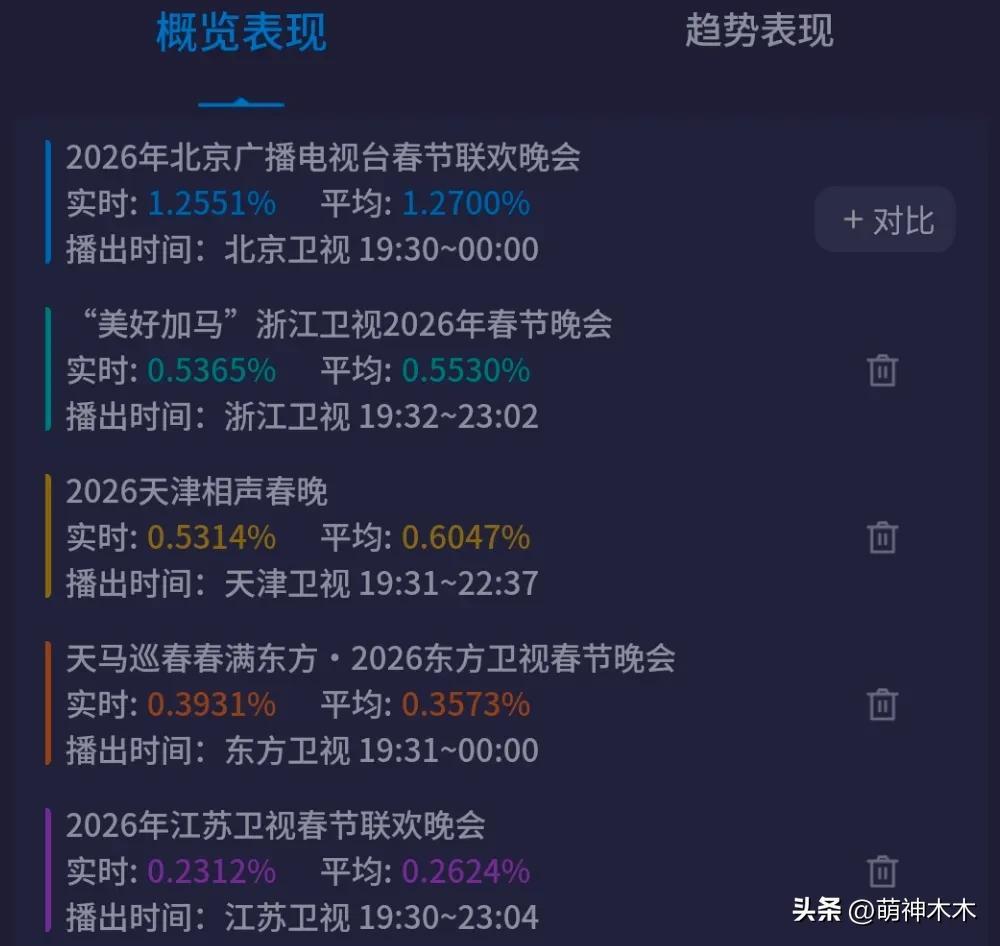The width and height of the screenshot is (1000, 946).
Task: Delete the 东方卫视春节晚会 comparison entry
Action: coord(882,705)
